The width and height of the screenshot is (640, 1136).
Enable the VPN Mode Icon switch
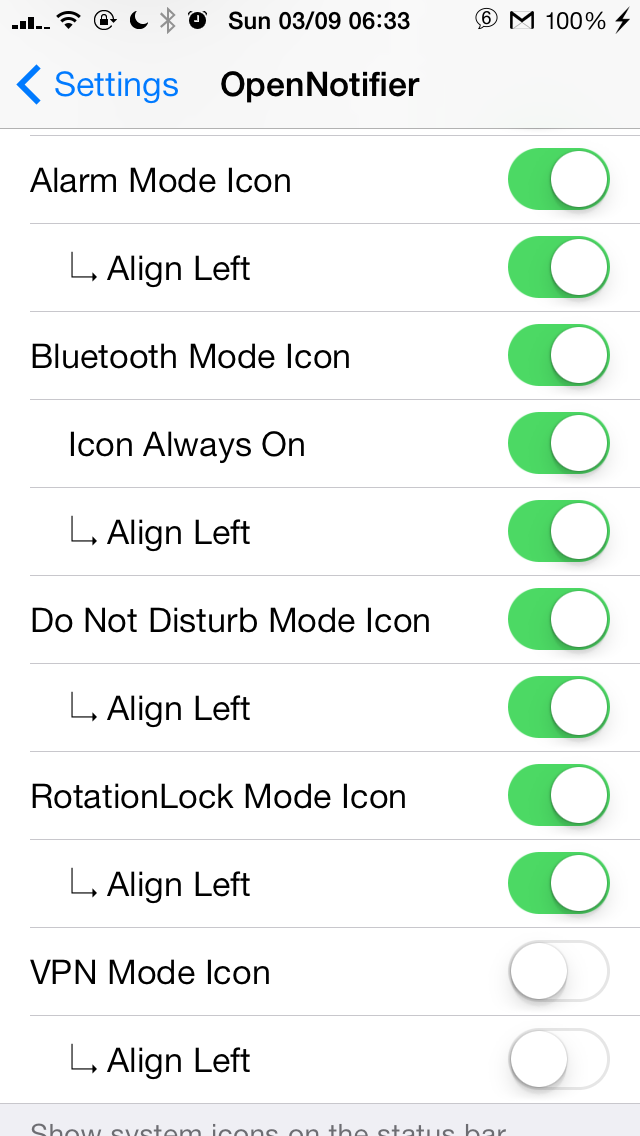pos(559,972)
